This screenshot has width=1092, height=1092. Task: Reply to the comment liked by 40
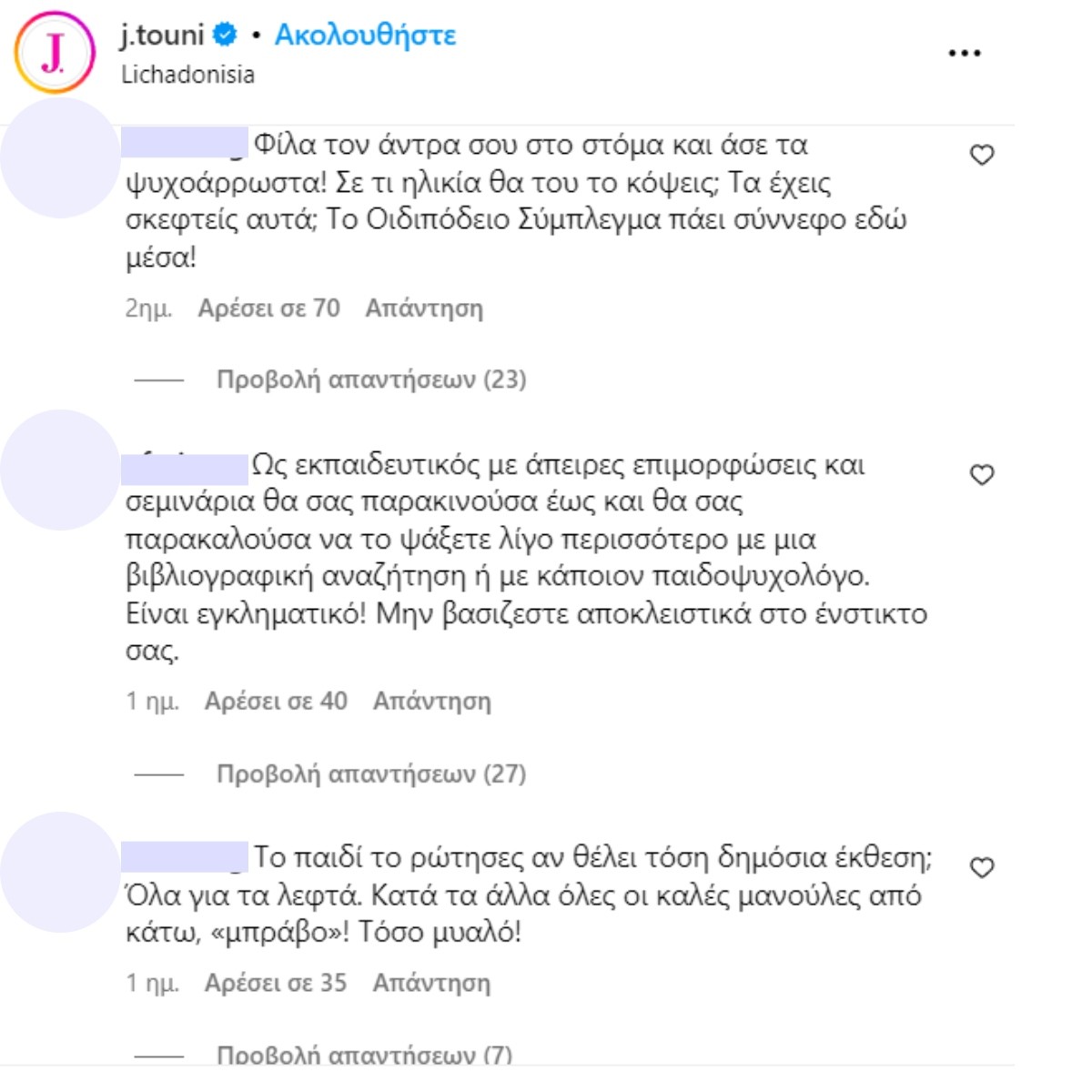pyautogui.click(x=432, y=702)
